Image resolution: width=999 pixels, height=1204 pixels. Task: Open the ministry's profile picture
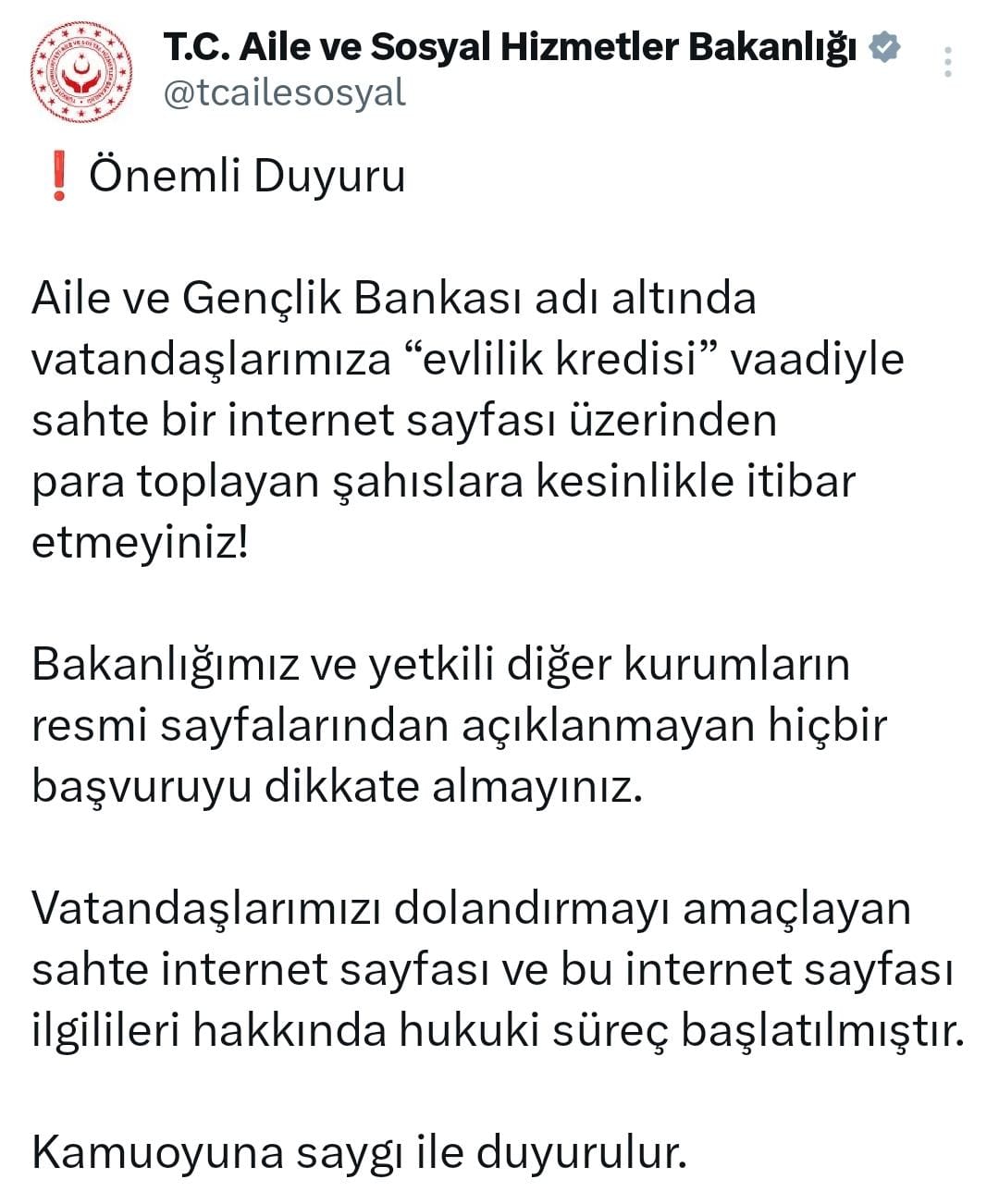tap(80, 74)
